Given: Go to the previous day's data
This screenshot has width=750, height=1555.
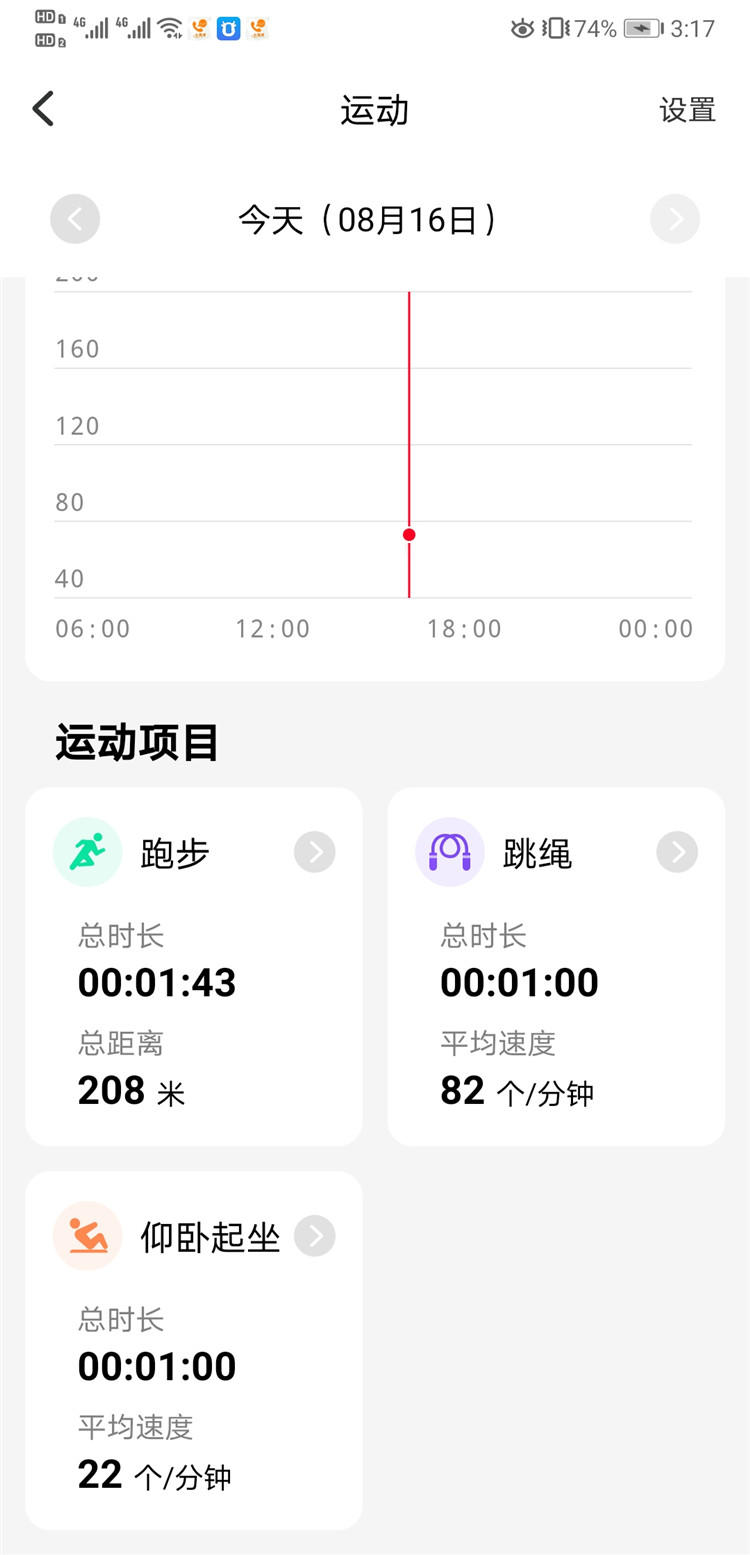Looking at the screenshot, I should click(75, 219).
